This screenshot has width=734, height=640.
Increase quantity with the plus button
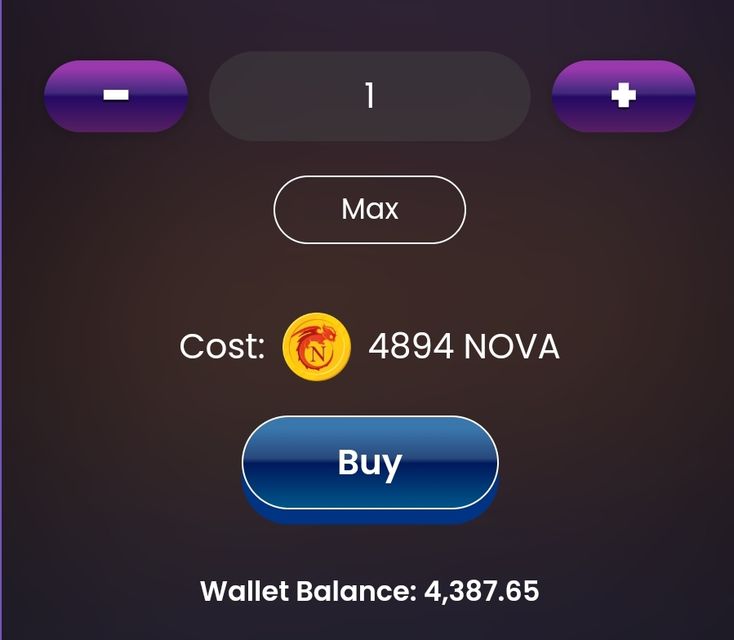click(623, 96)
